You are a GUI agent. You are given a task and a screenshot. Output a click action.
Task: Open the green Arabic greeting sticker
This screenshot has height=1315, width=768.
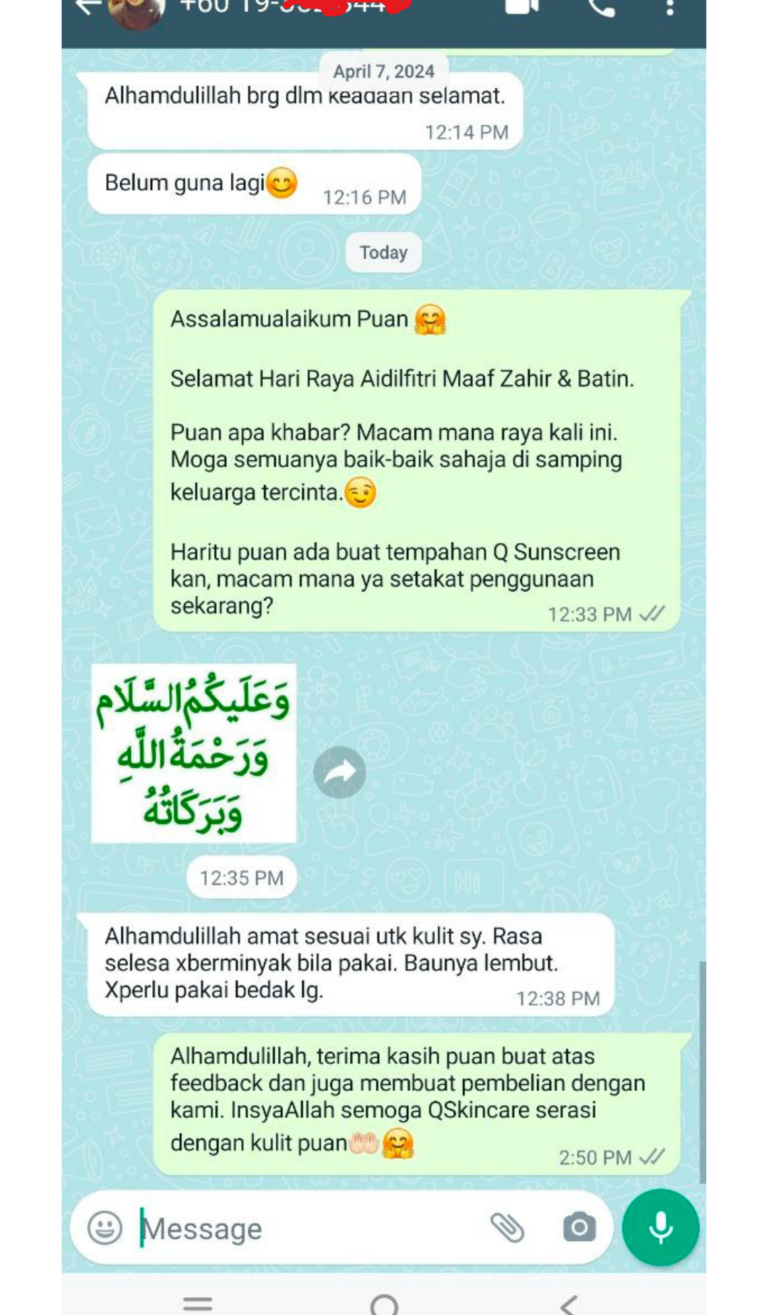click(x=194, y=753)
